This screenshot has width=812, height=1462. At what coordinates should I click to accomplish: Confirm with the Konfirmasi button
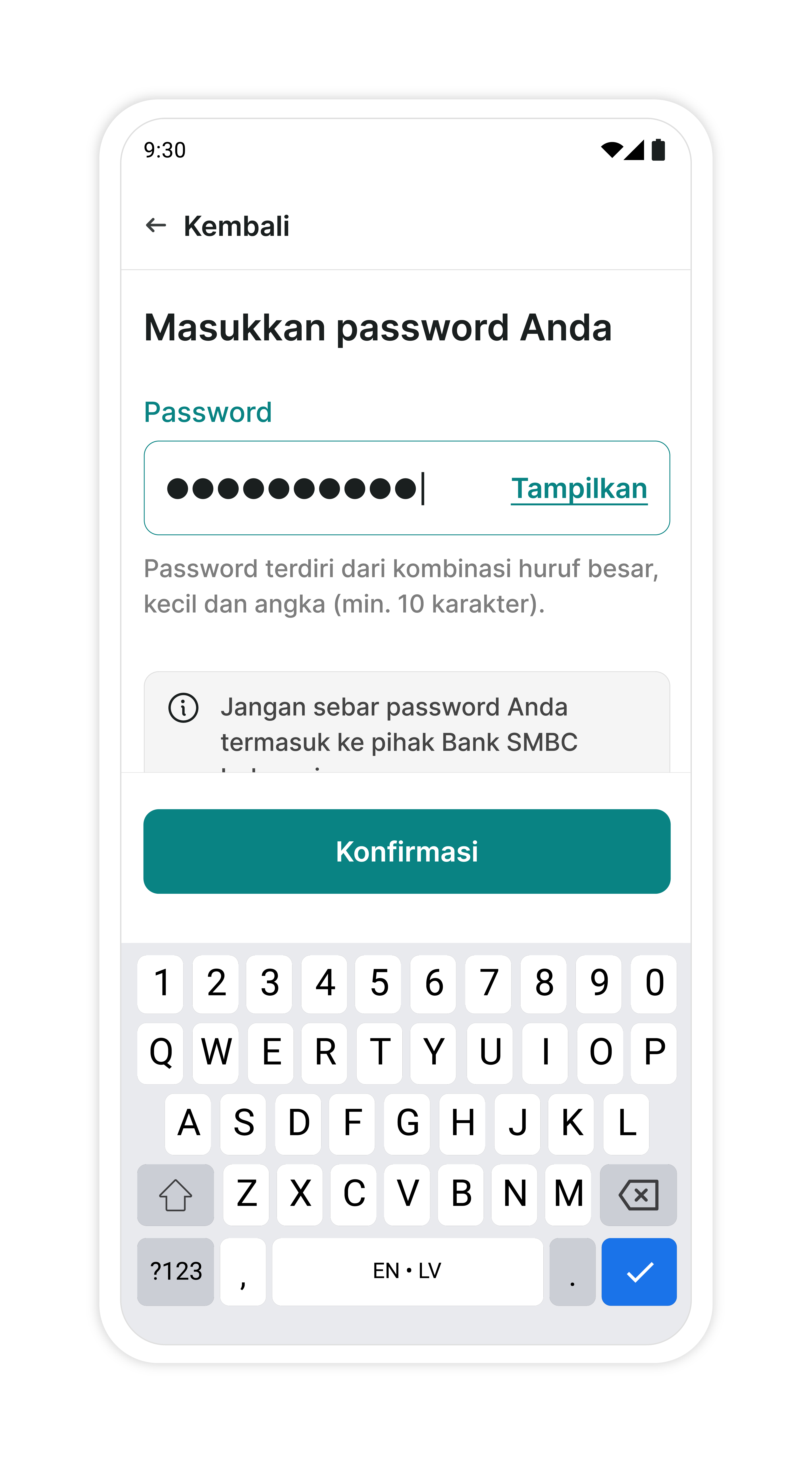(406, 851)
